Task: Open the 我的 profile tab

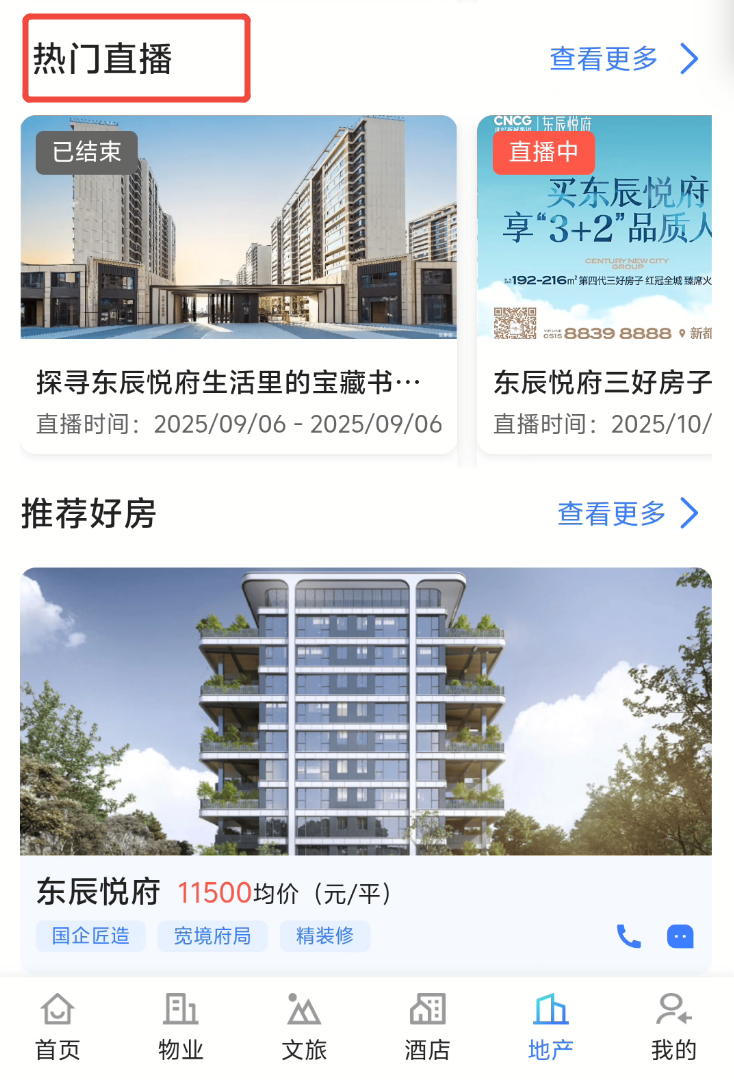Action: pyautogui.click(x=673, y=1026)
